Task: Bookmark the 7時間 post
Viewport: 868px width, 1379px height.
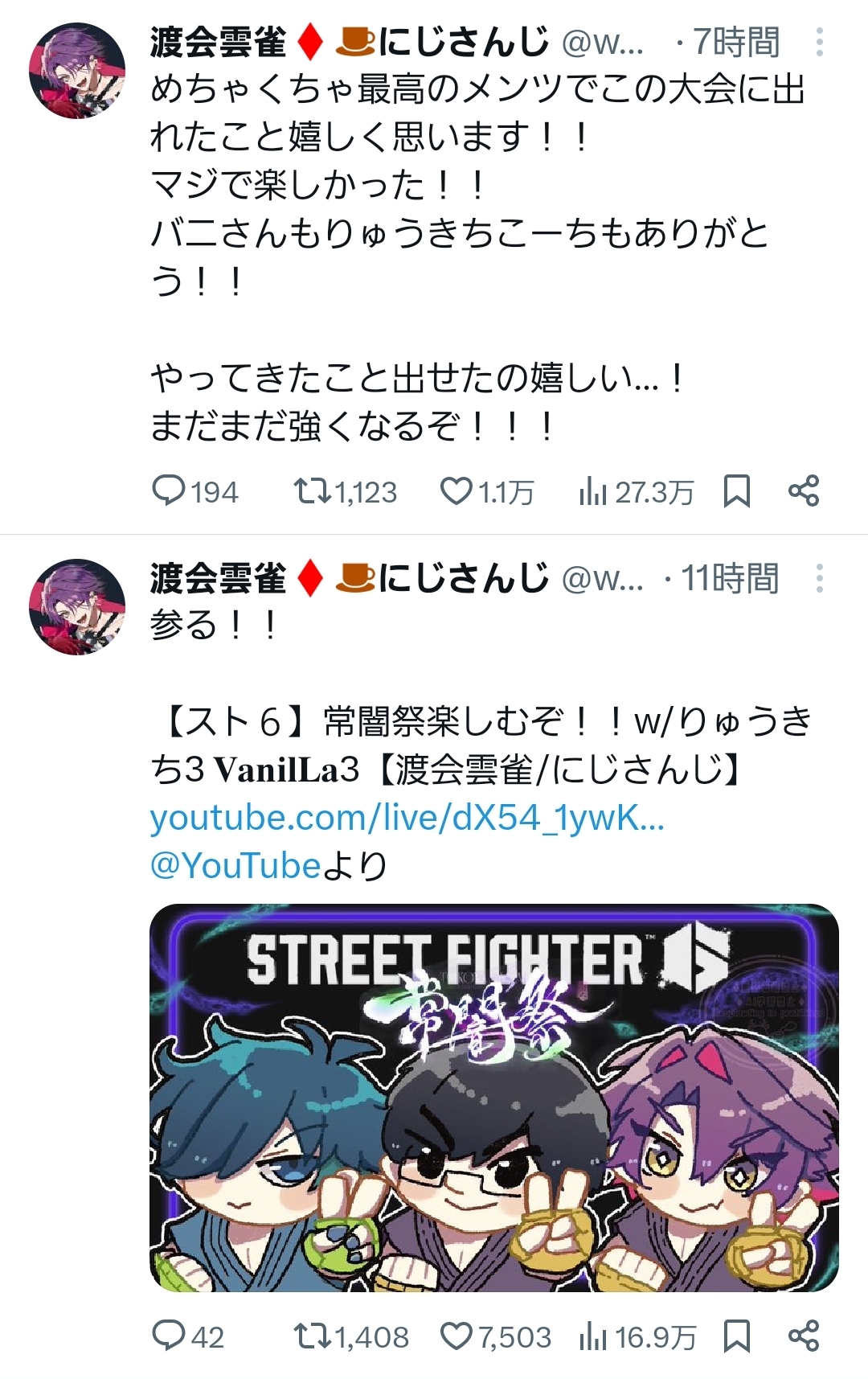Action: [x=736, y=490]
